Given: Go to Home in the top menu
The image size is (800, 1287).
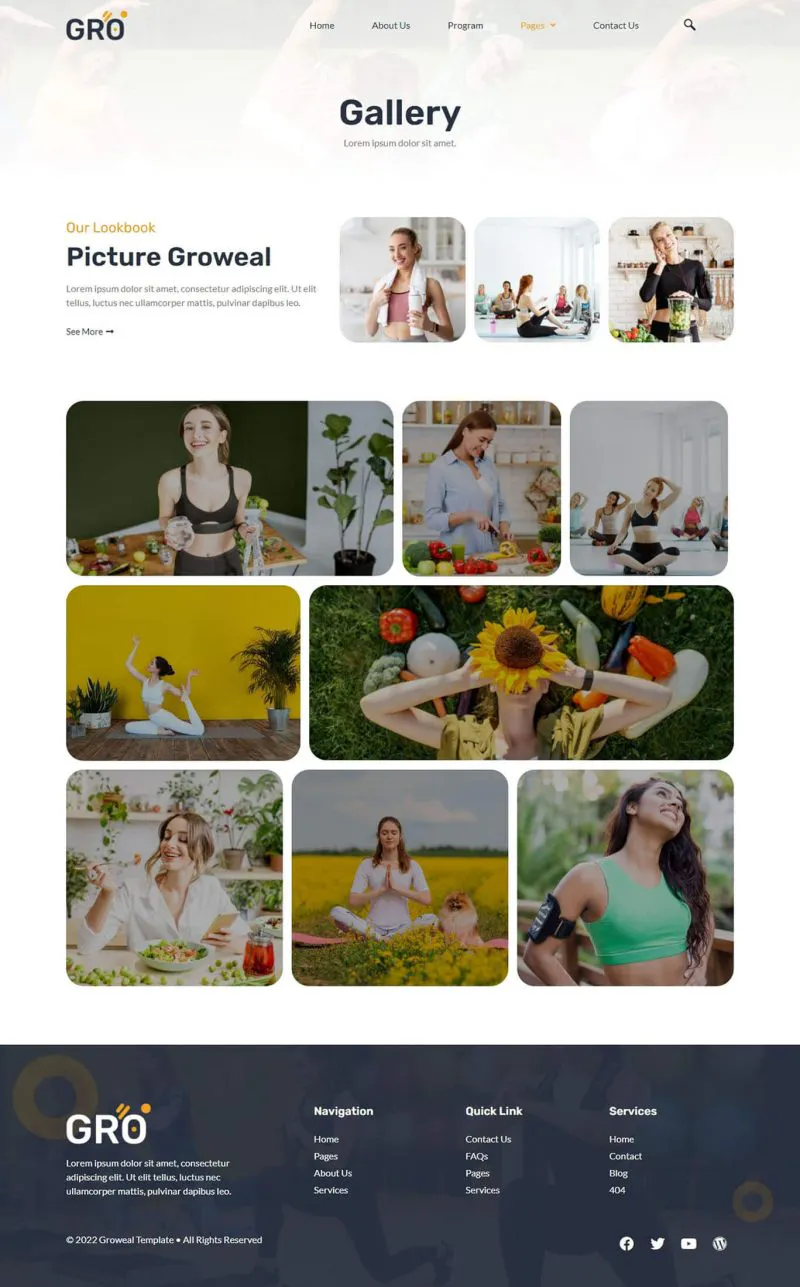Looking at the screenshot, I should tap(322, 25).
